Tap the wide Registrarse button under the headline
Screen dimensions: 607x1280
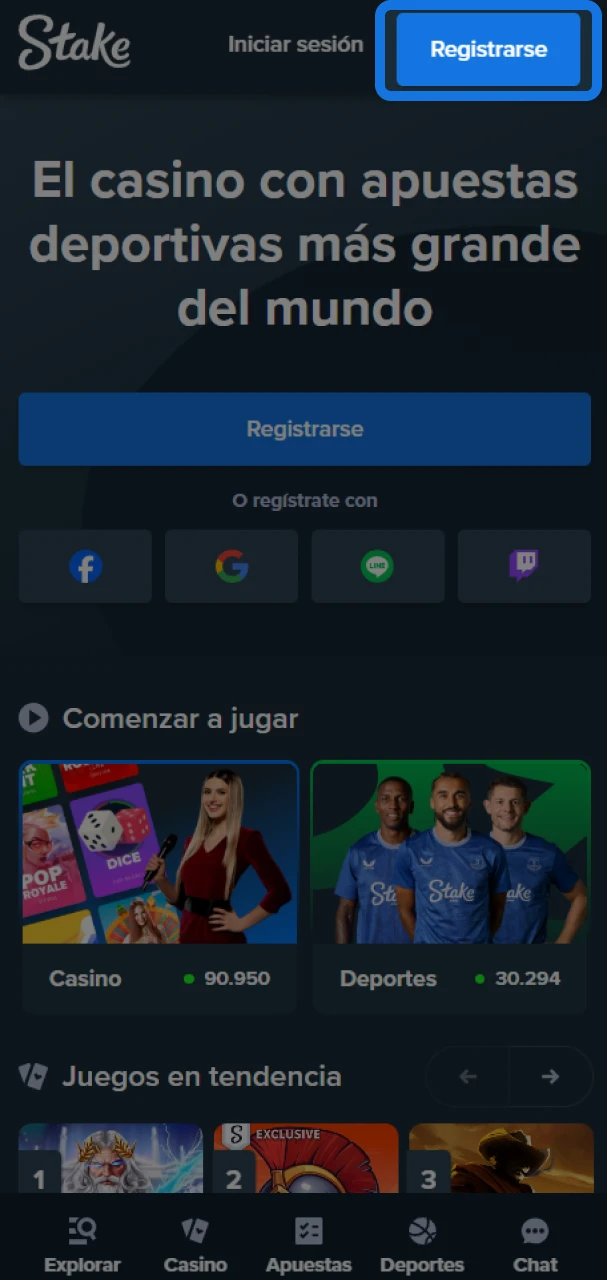tap(304, 429)
